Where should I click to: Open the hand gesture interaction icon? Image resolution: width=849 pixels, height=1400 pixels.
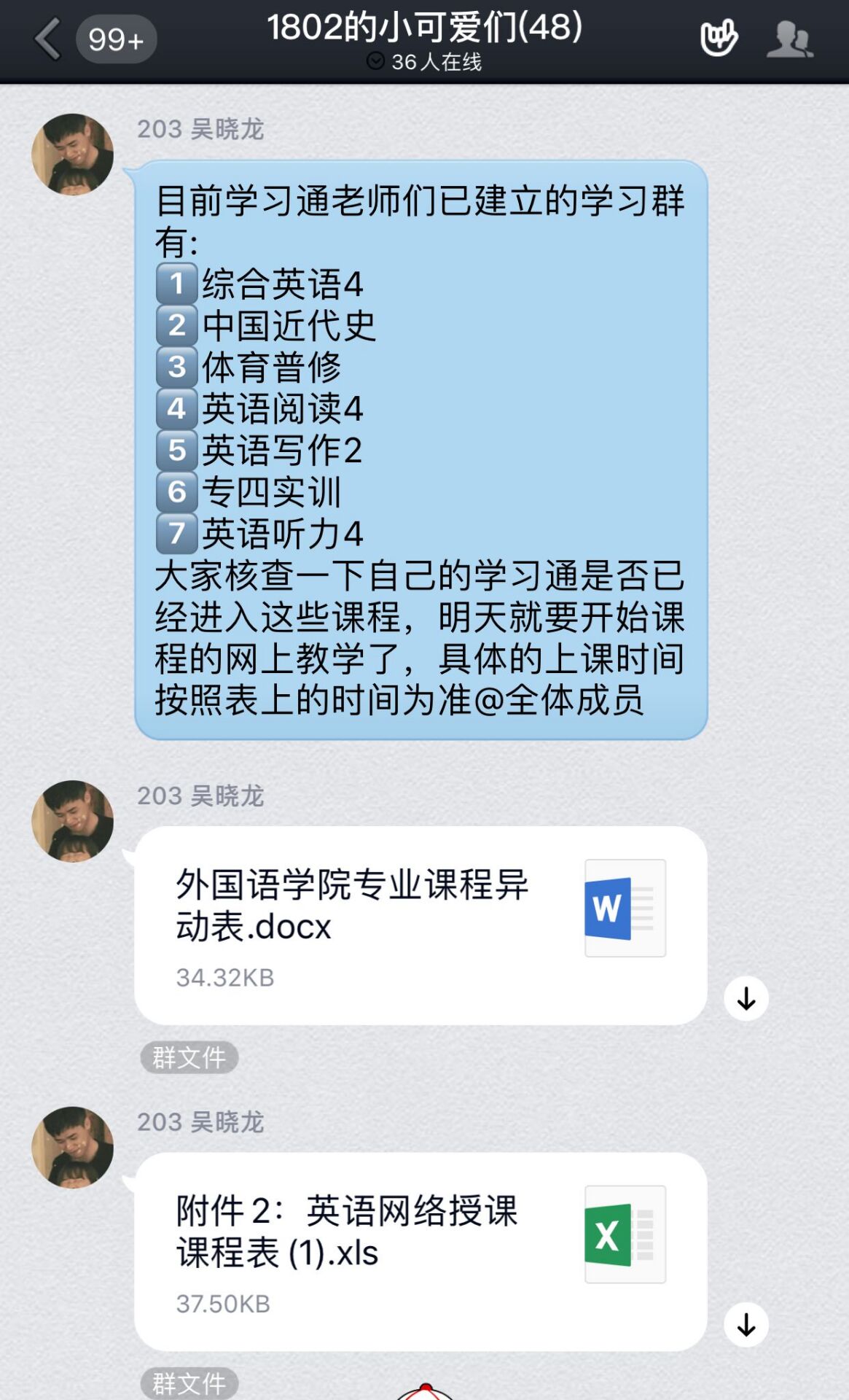click(x=719, y=38)
